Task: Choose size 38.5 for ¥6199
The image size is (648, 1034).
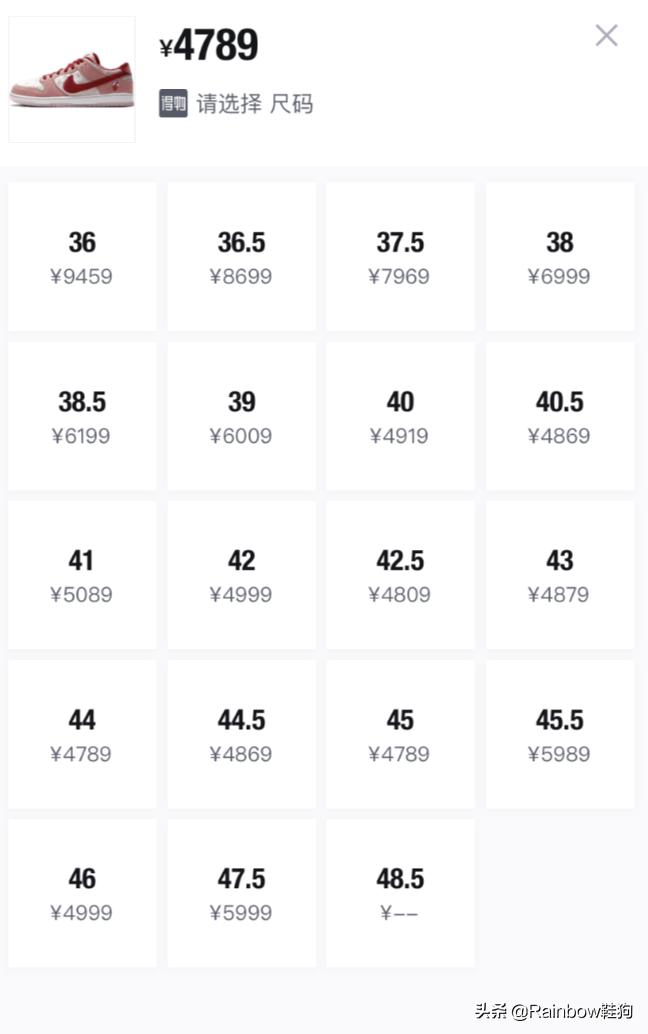Action: point(82,416)
